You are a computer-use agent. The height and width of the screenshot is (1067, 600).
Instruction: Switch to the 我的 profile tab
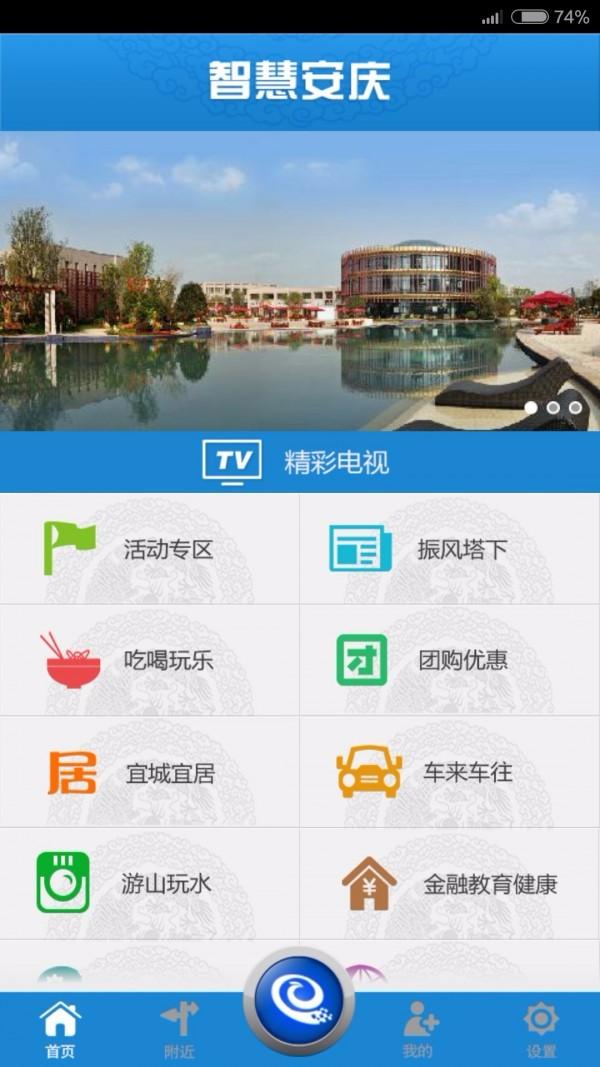click(419, 1030)
